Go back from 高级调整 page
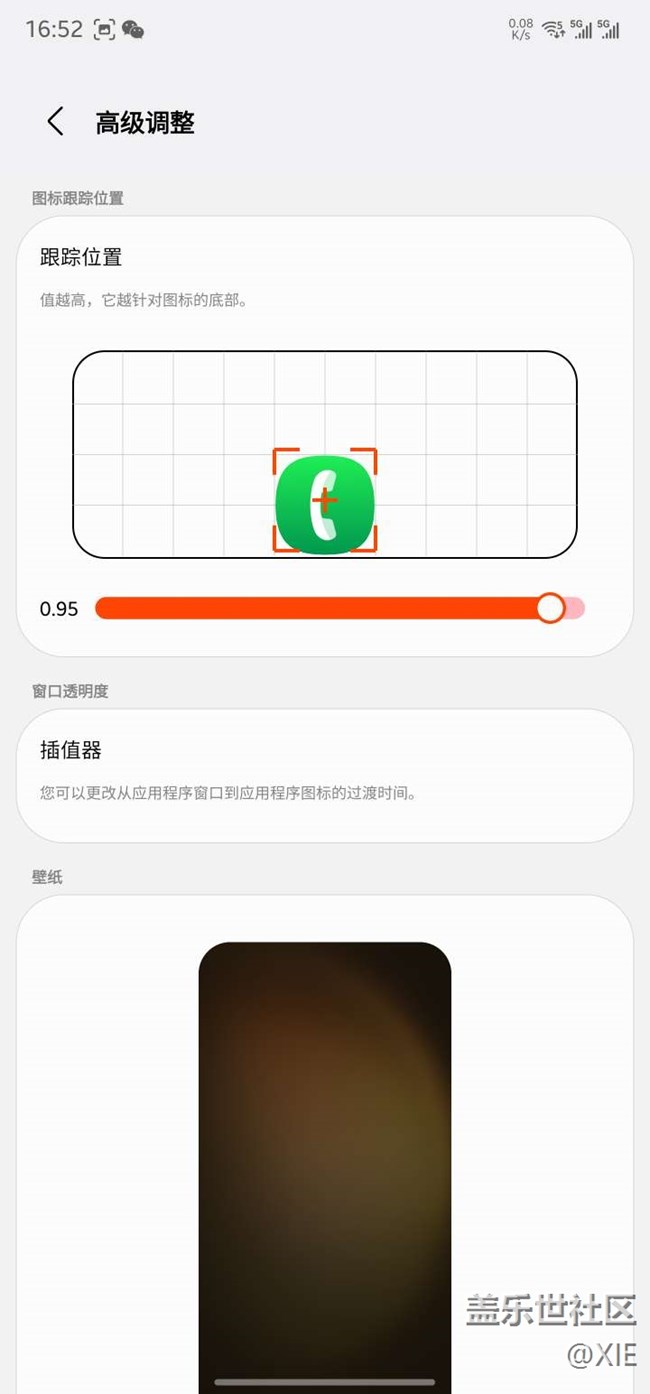650x1394 pixels. 55,122
